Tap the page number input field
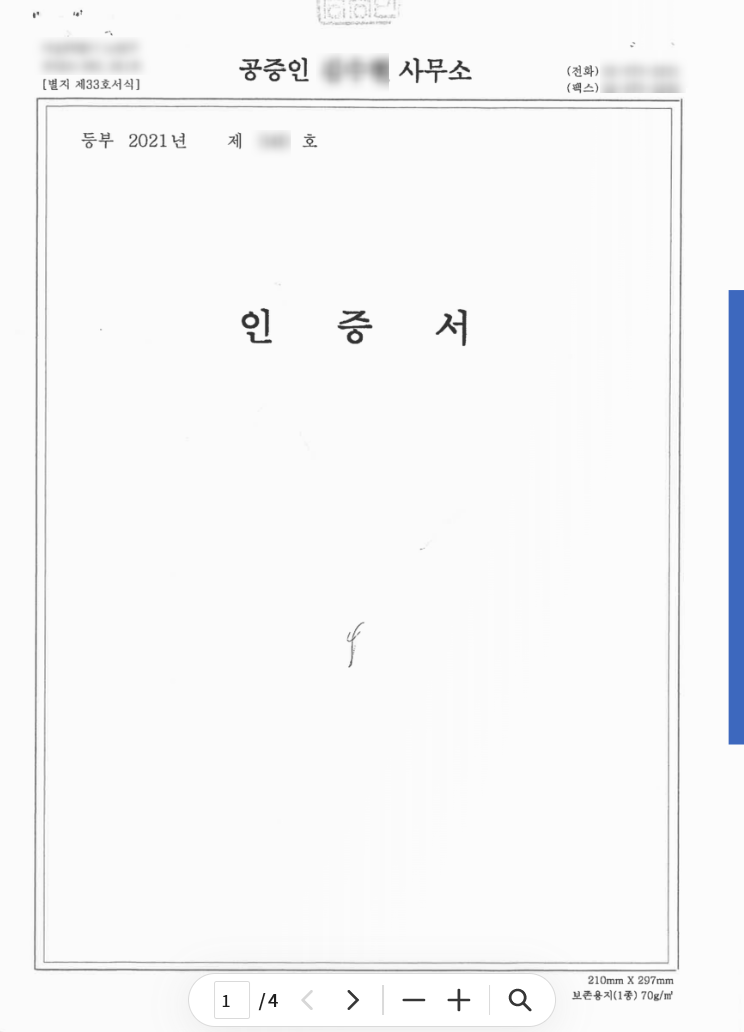The image size is (744, 1032). [231, 1000]
